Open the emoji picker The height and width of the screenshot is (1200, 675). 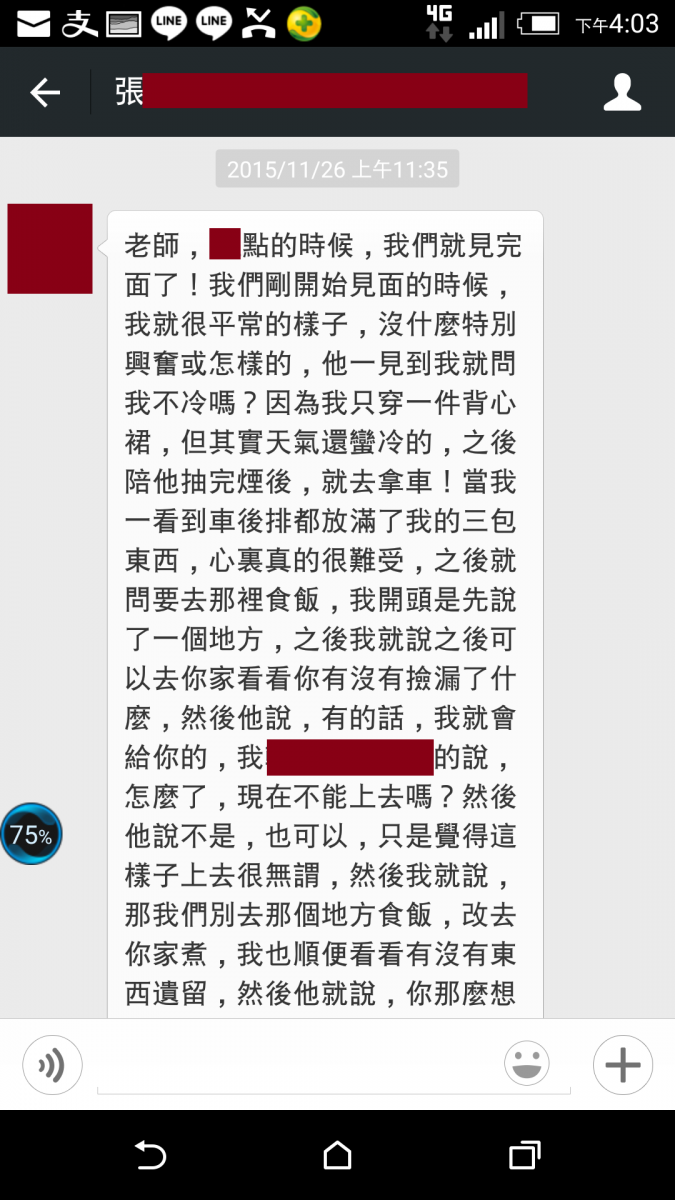point(527,1064)
